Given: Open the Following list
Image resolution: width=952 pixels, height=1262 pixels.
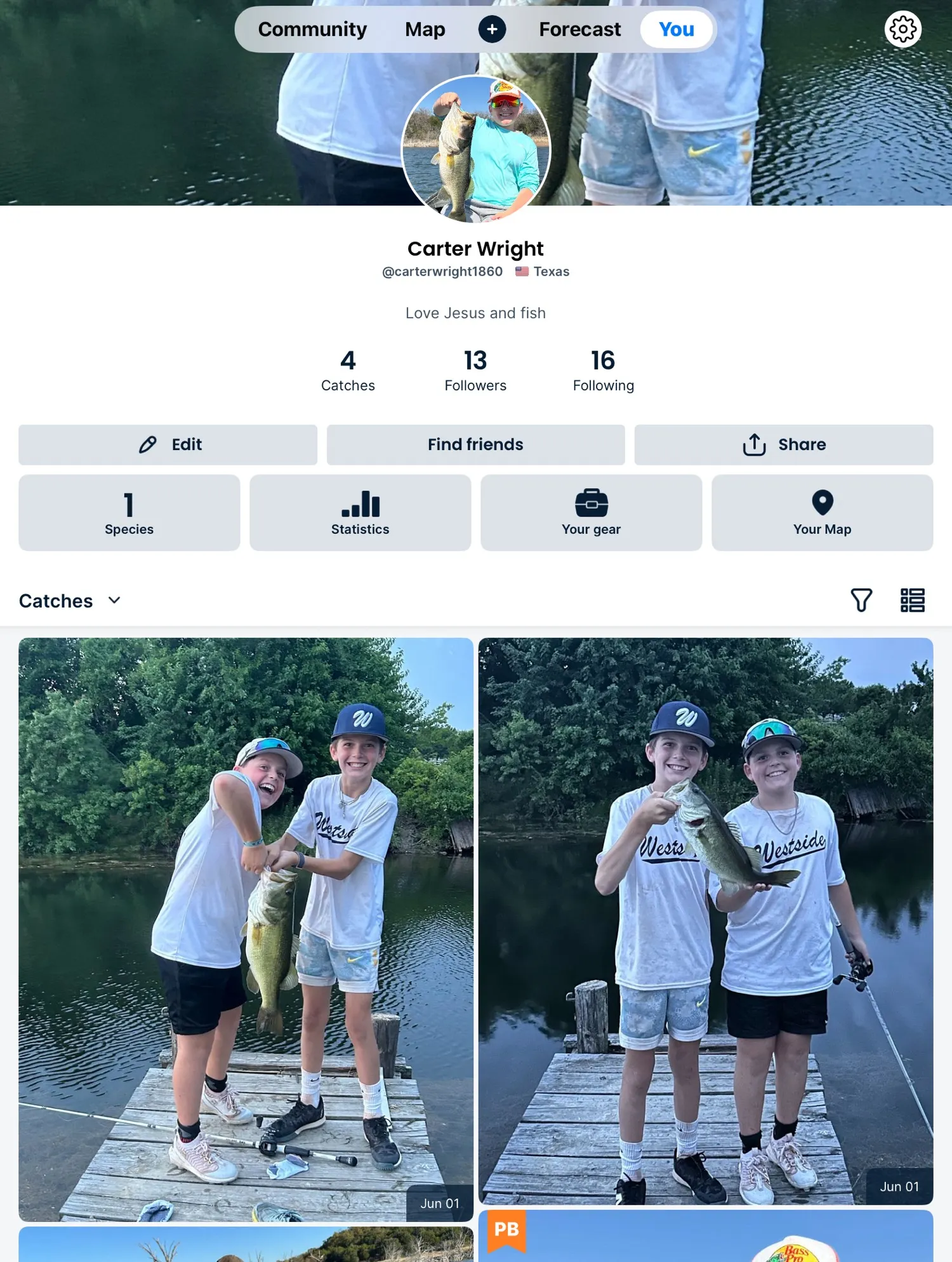Looking at the screenshot, I should [x=603, y=370].
